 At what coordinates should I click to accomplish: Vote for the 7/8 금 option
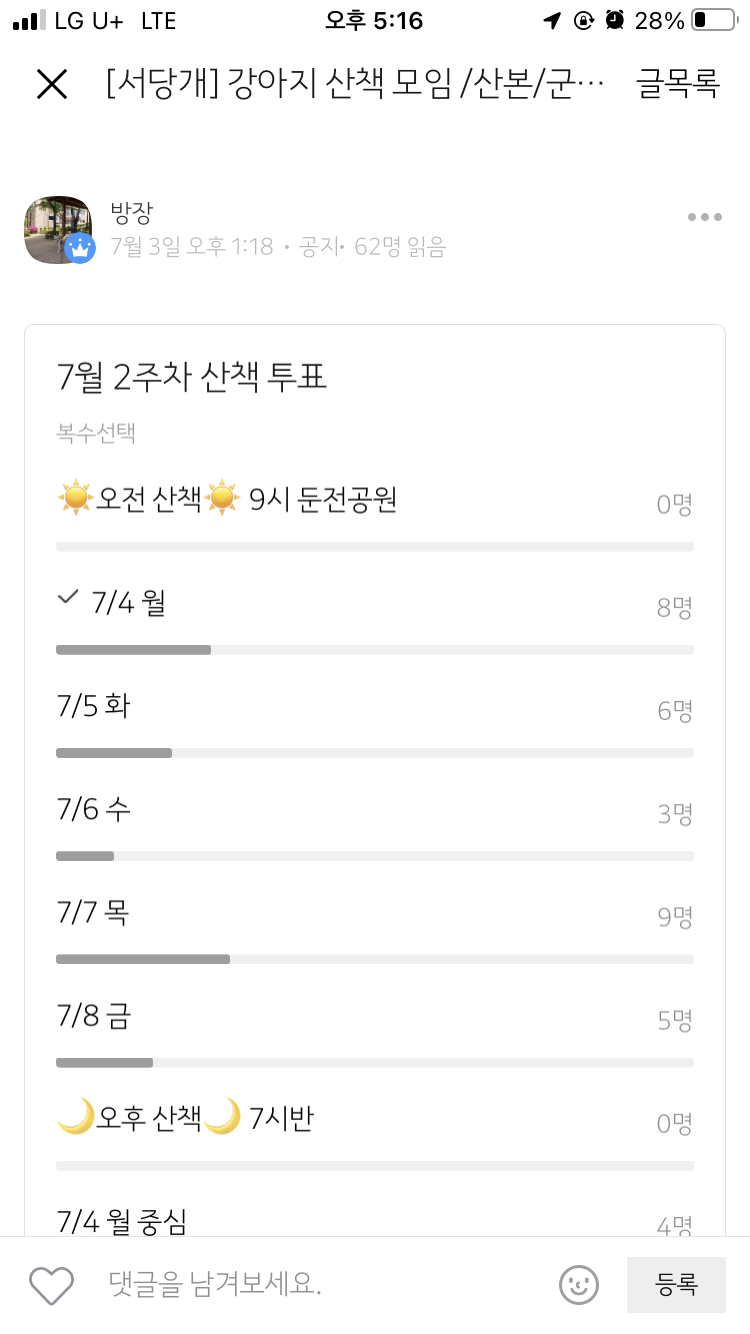[x=375, y=1034]
